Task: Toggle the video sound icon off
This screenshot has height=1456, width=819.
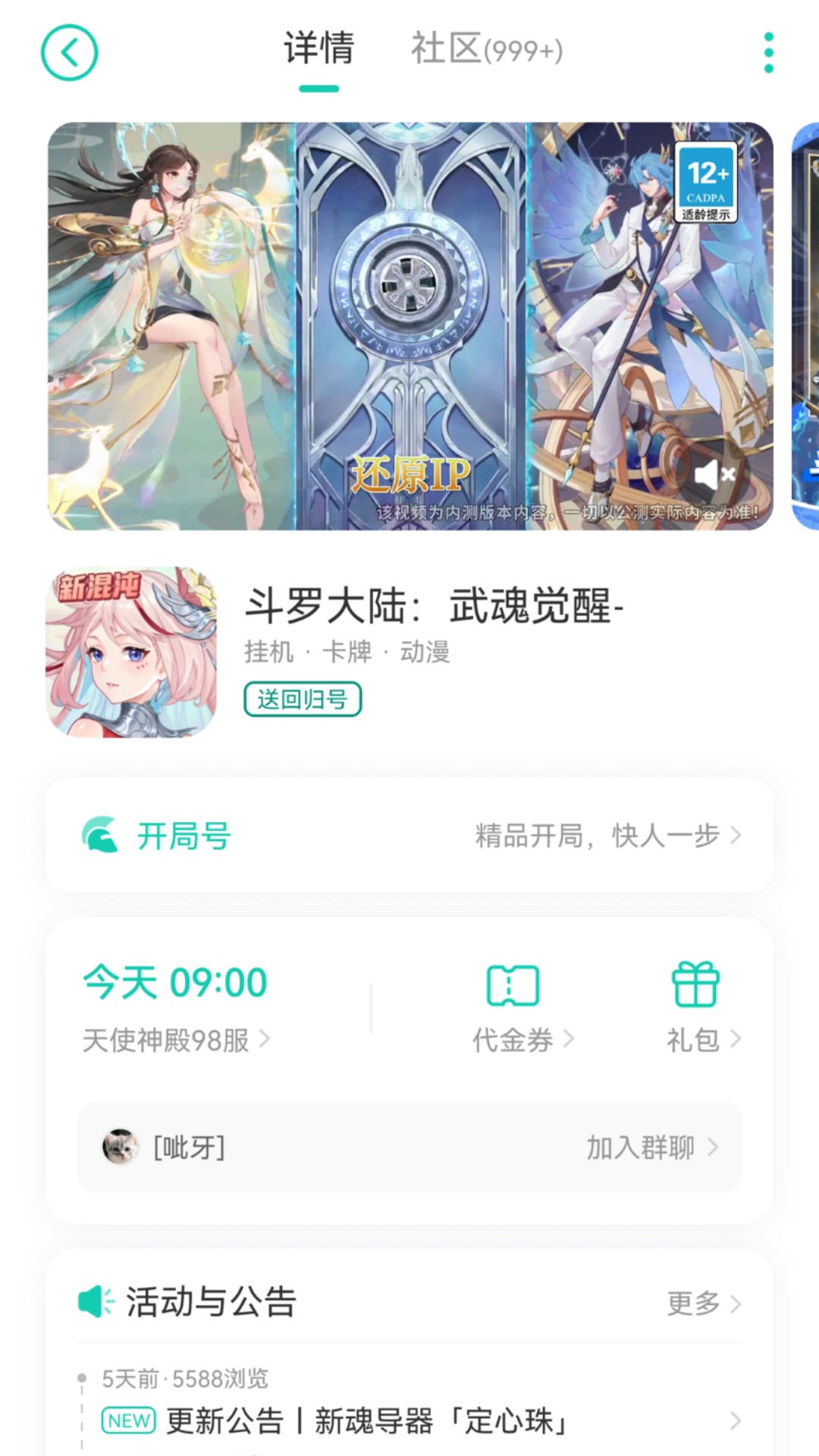Action: click(714, 472)
